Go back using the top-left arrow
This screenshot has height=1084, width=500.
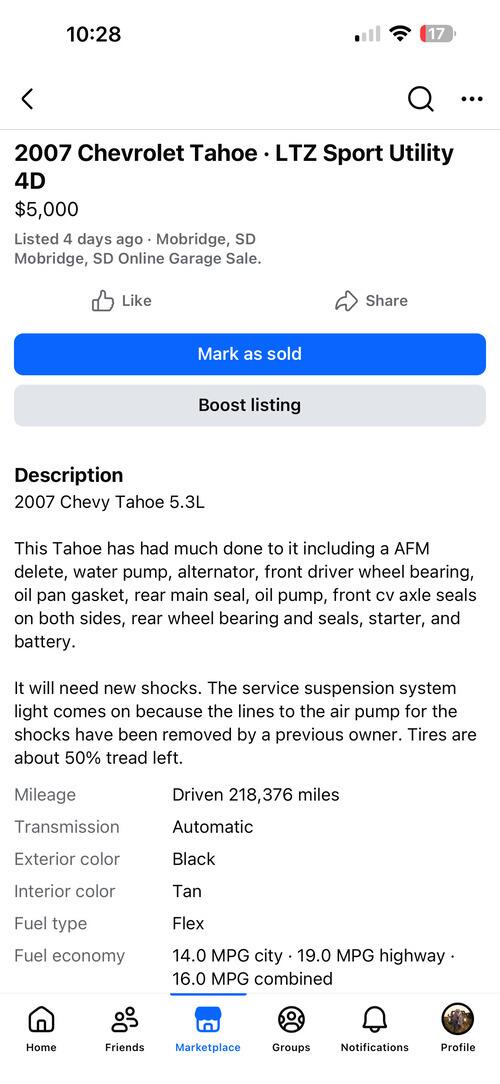(27, 99)
